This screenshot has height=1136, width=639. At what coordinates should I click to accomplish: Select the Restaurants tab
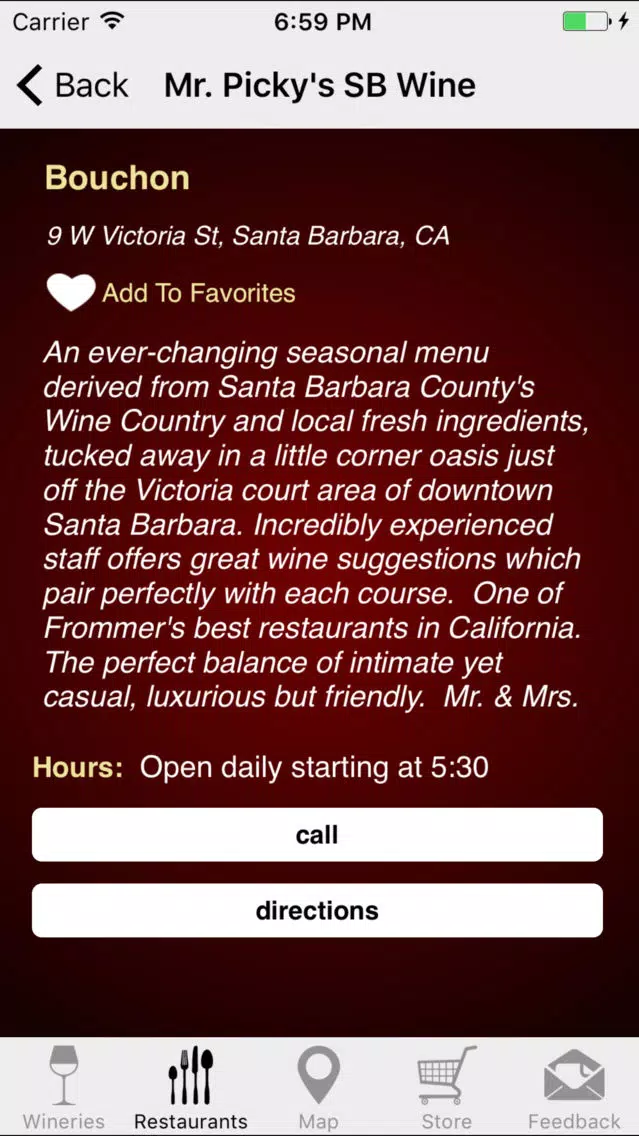pos(191,1087)
